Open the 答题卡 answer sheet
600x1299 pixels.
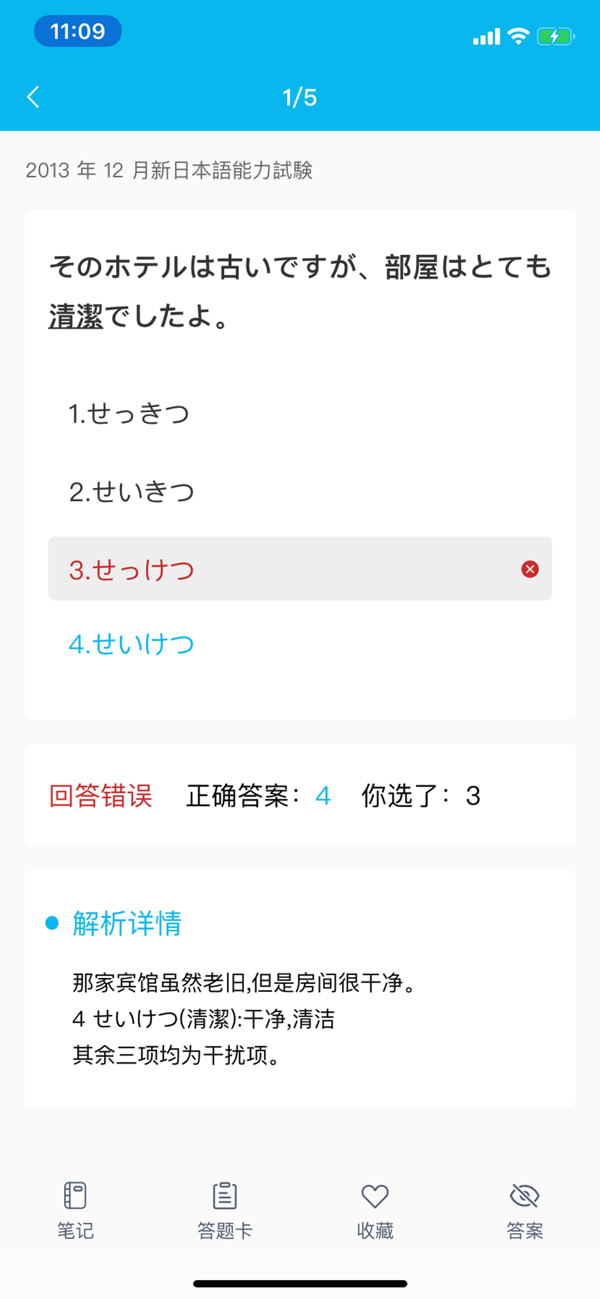click(225, 1210)
